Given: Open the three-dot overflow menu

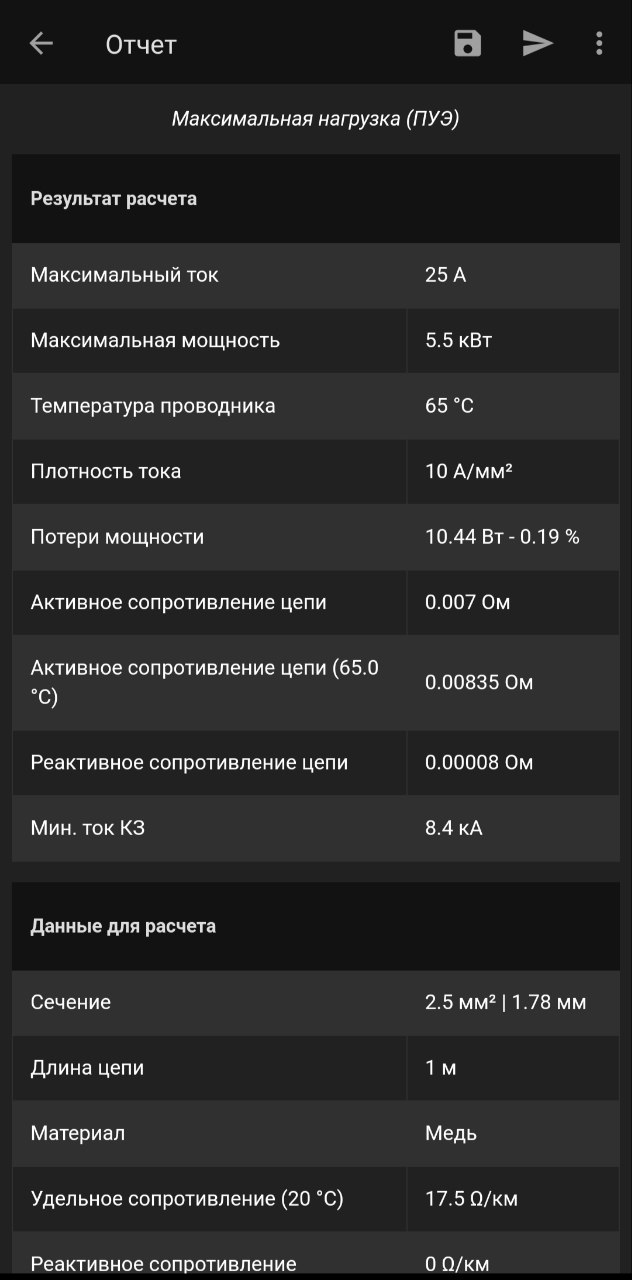Looking at the screenshot, I should (599, 43).
